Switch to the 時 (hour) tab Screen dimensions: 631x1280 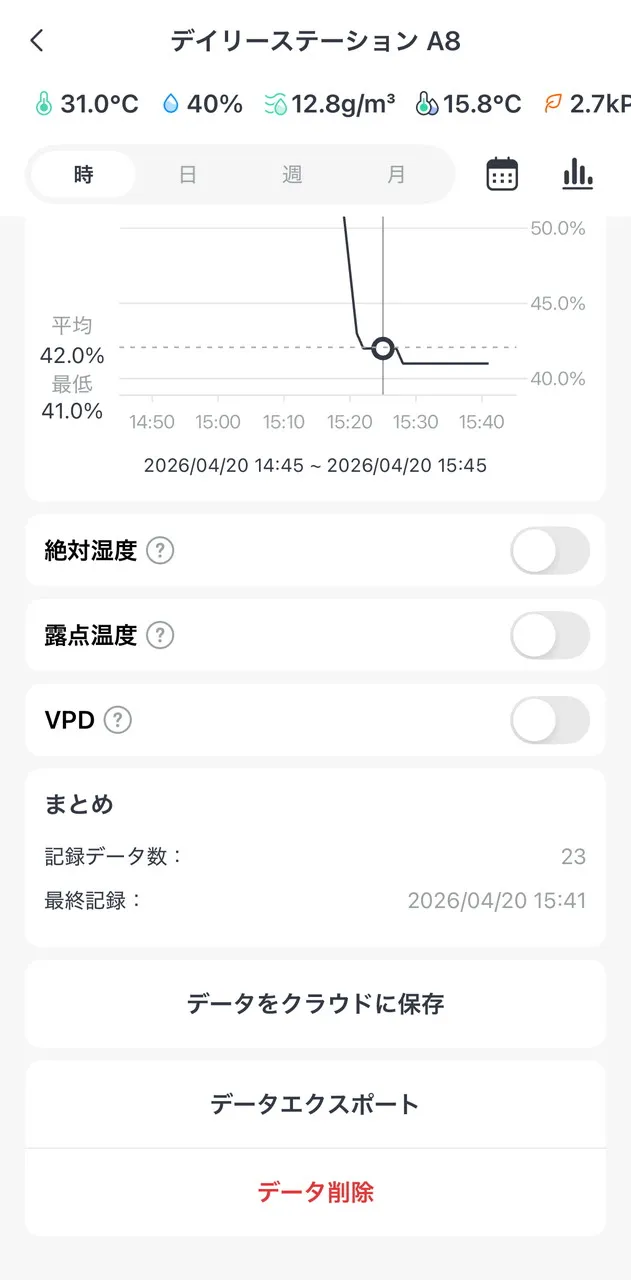point(84,175)
